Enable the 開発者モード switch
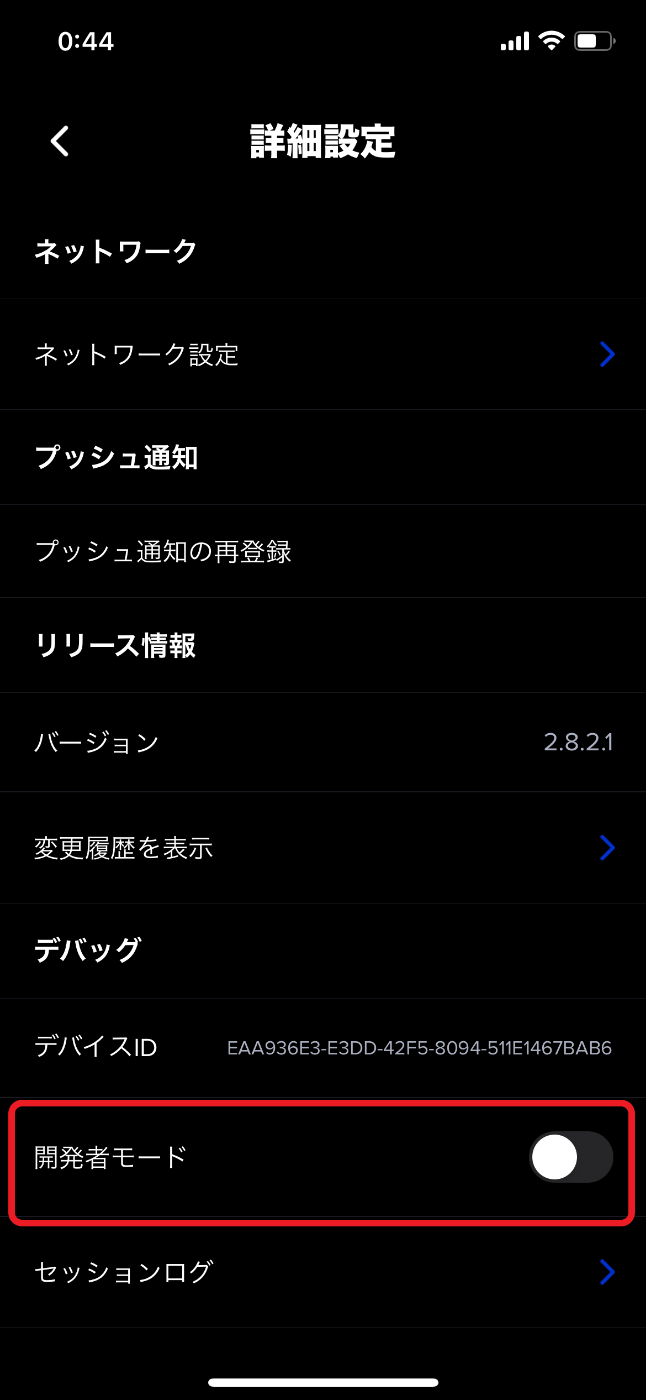This screenshot has height=1400, width=646. [570, 1158]
